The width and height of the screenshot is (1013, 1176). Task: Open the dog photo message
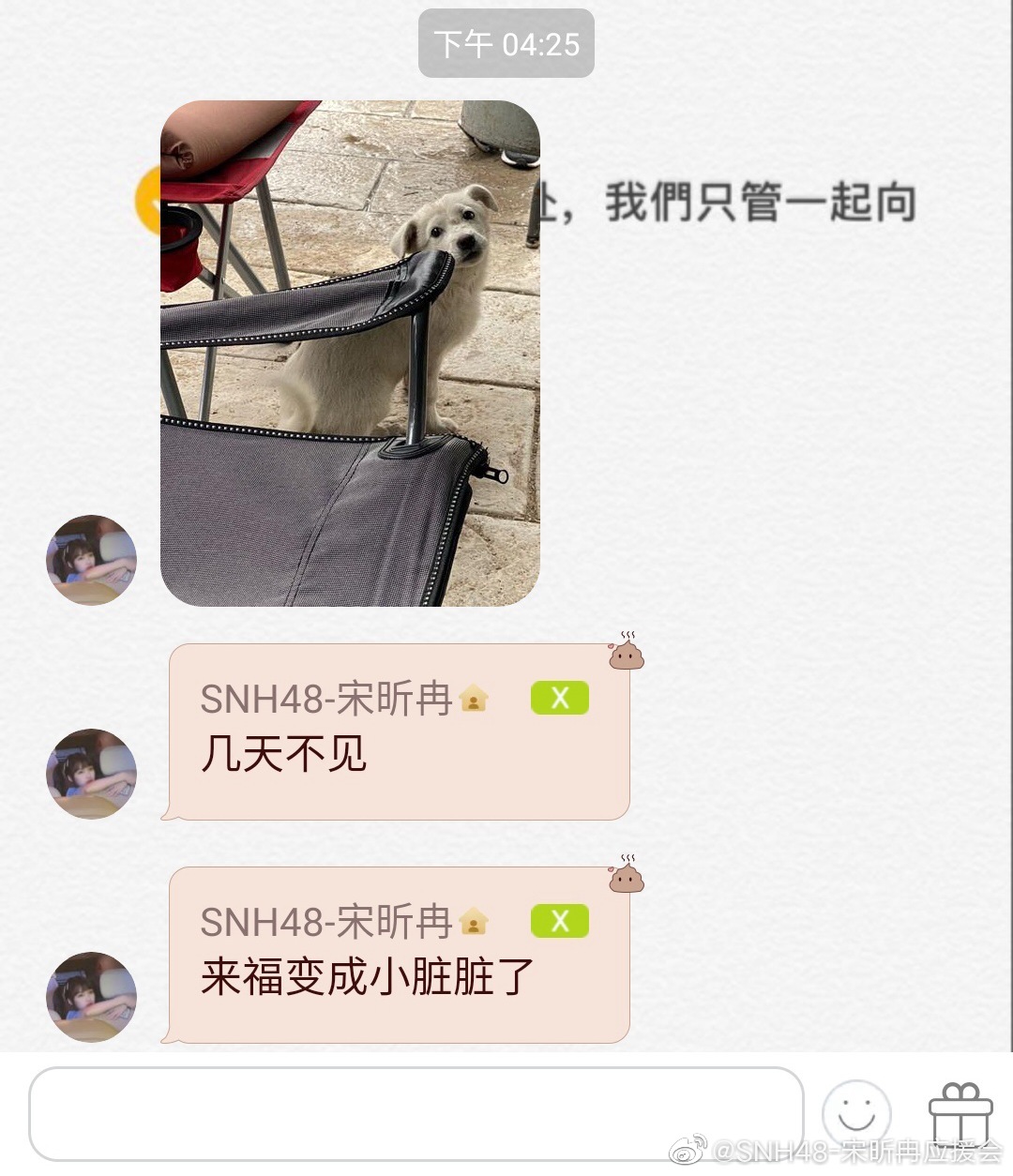[350, 353]
